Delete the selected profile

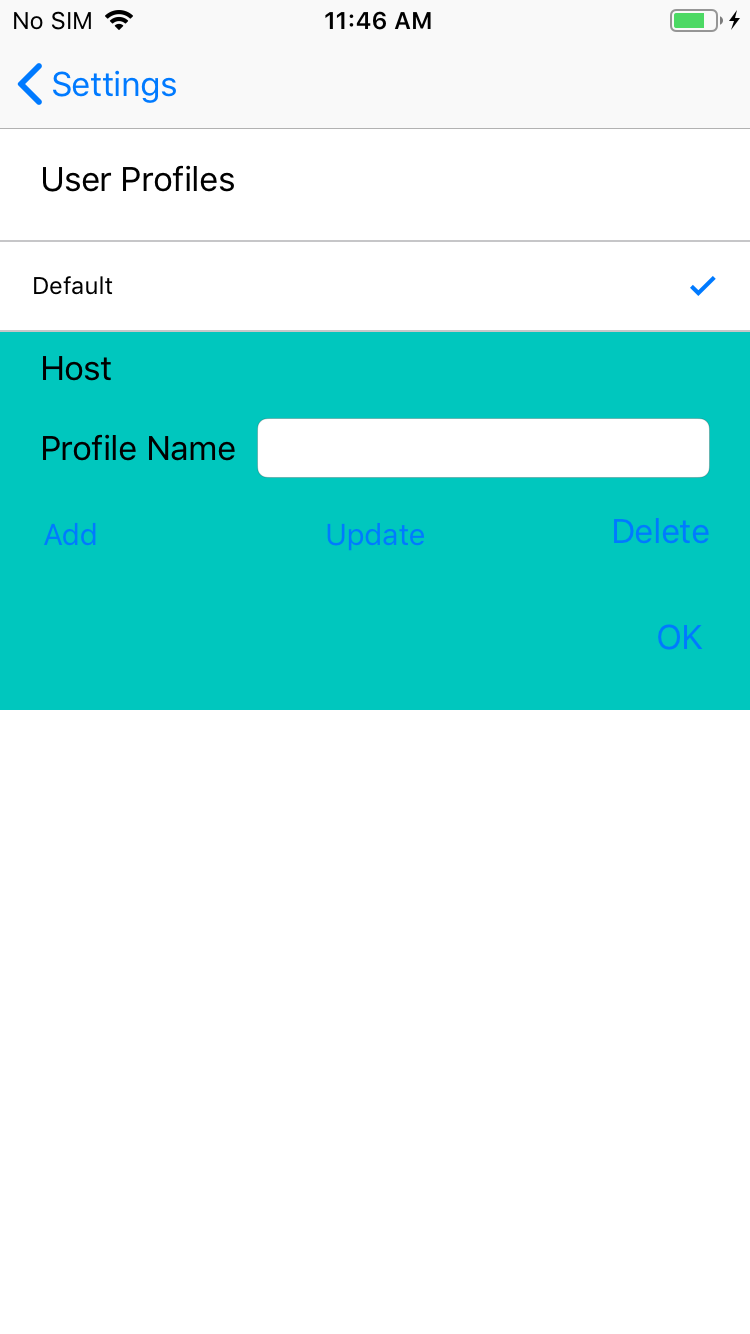tap(660, 532)
